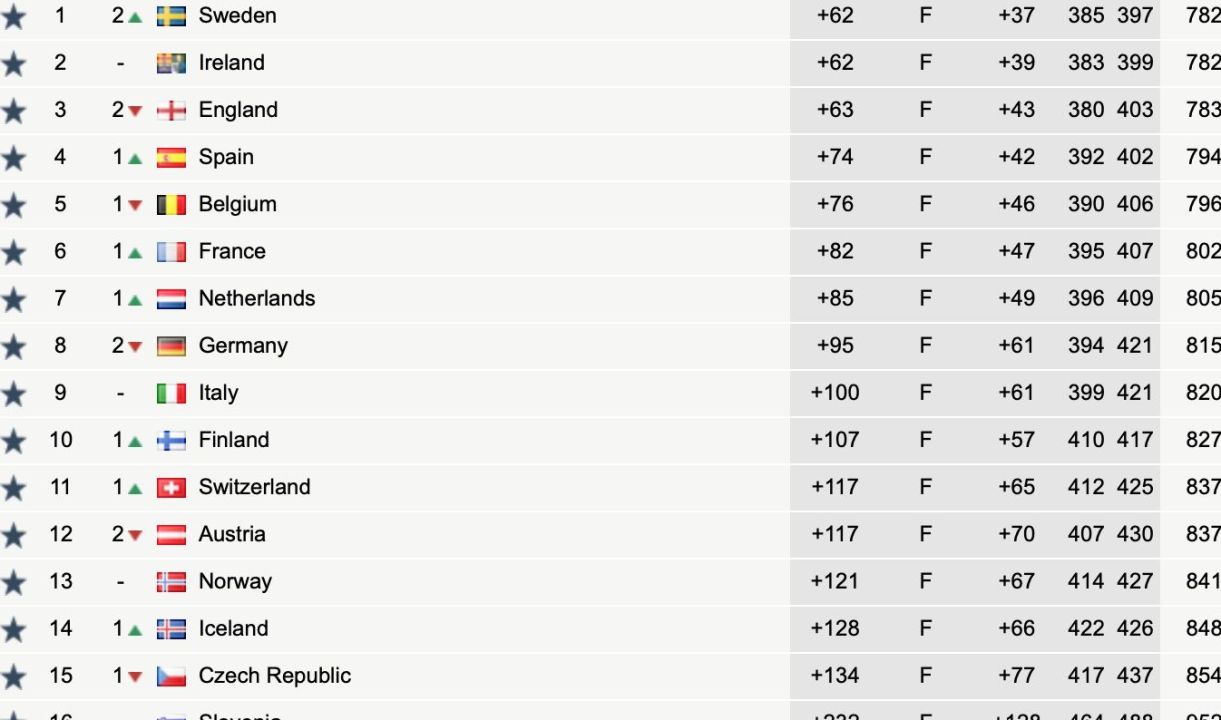This screenshot has height=720, width=1221.
Task: Tap the star beside Switzerland
Action: coord(13,488)
